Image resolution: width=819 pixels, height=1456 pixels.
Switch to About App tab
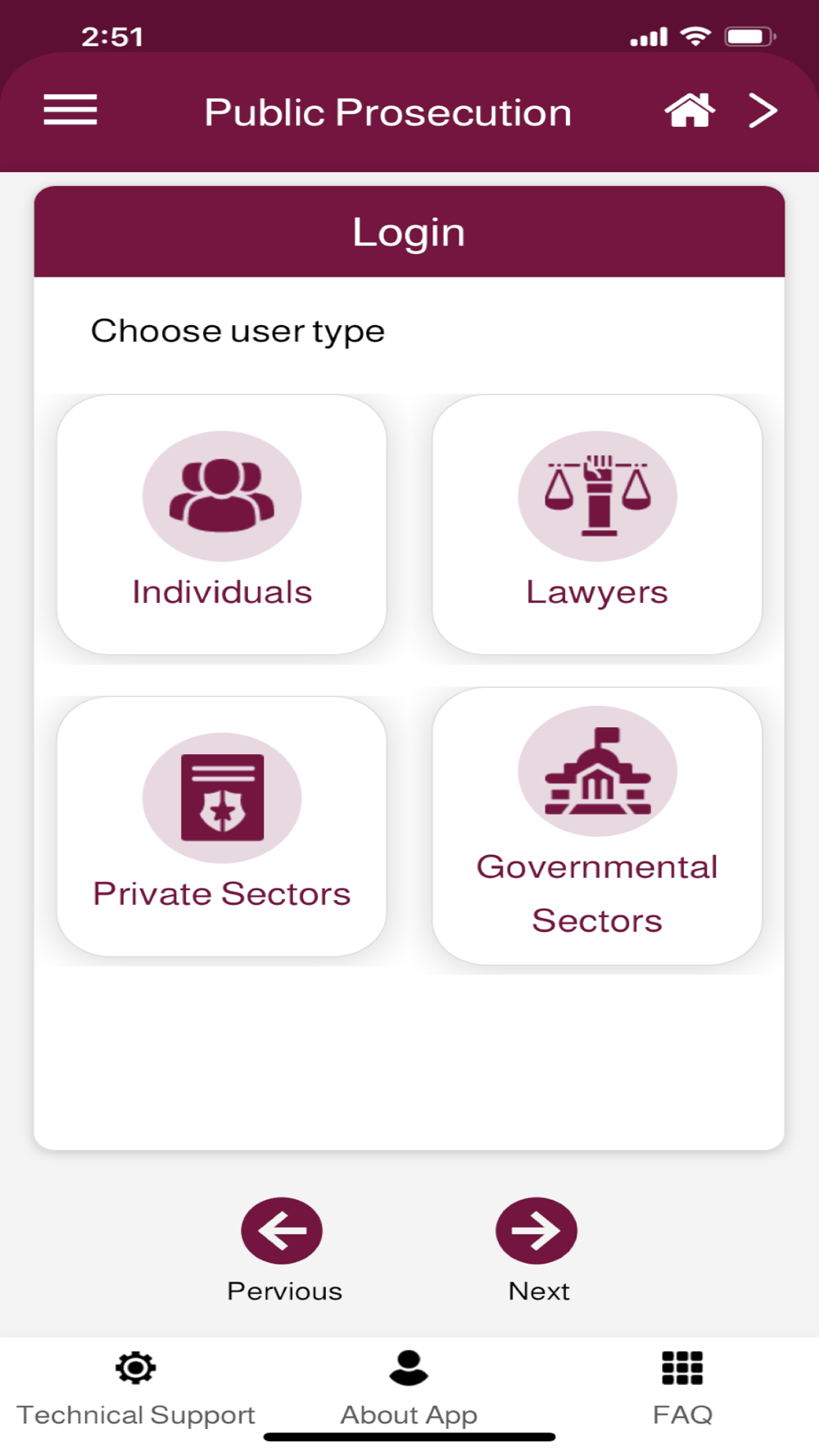pyautogui.click(x=409, y=1389)
